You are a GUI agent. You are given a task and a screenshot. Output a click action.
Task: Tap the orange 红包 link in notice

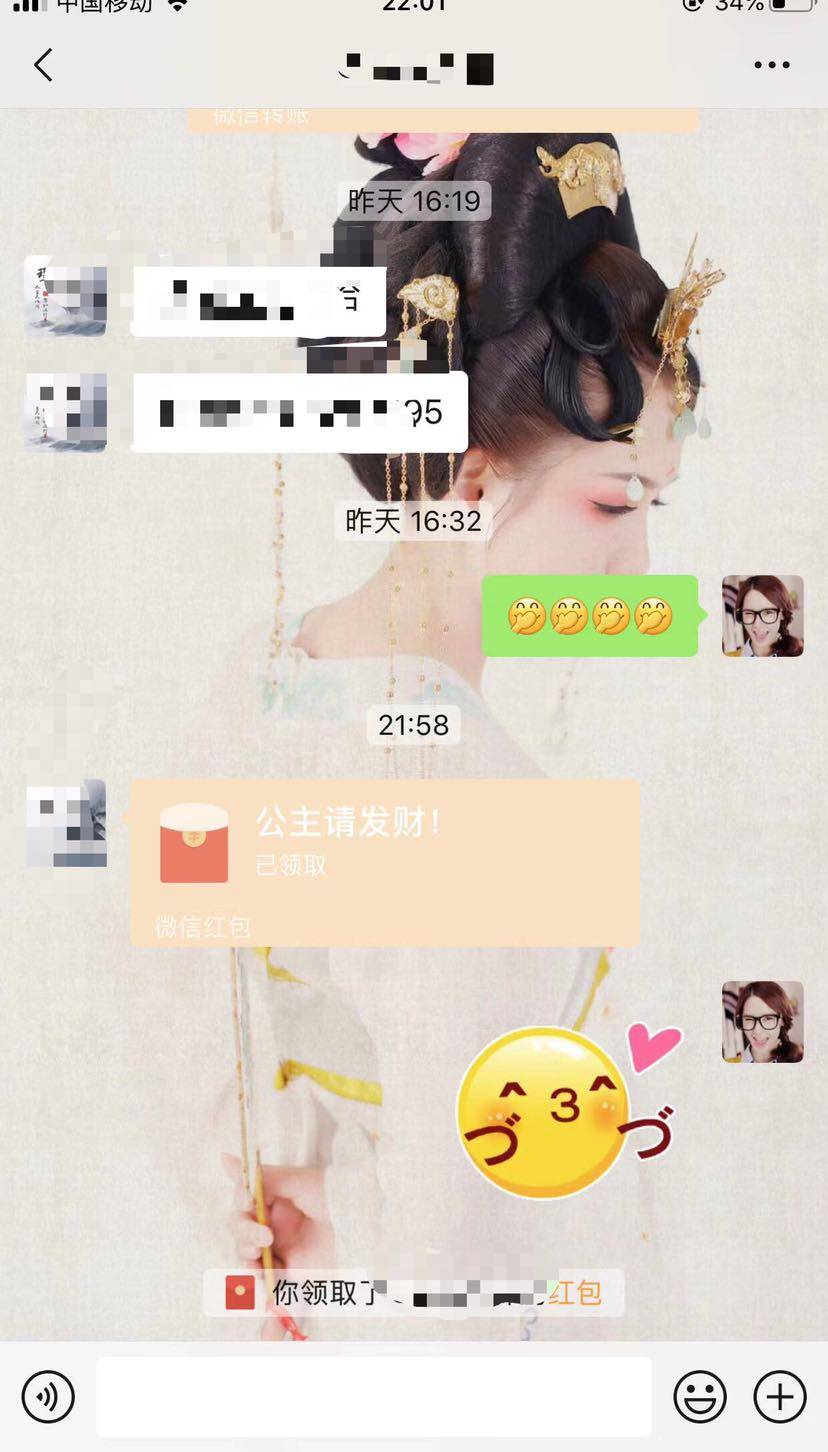575,1292
